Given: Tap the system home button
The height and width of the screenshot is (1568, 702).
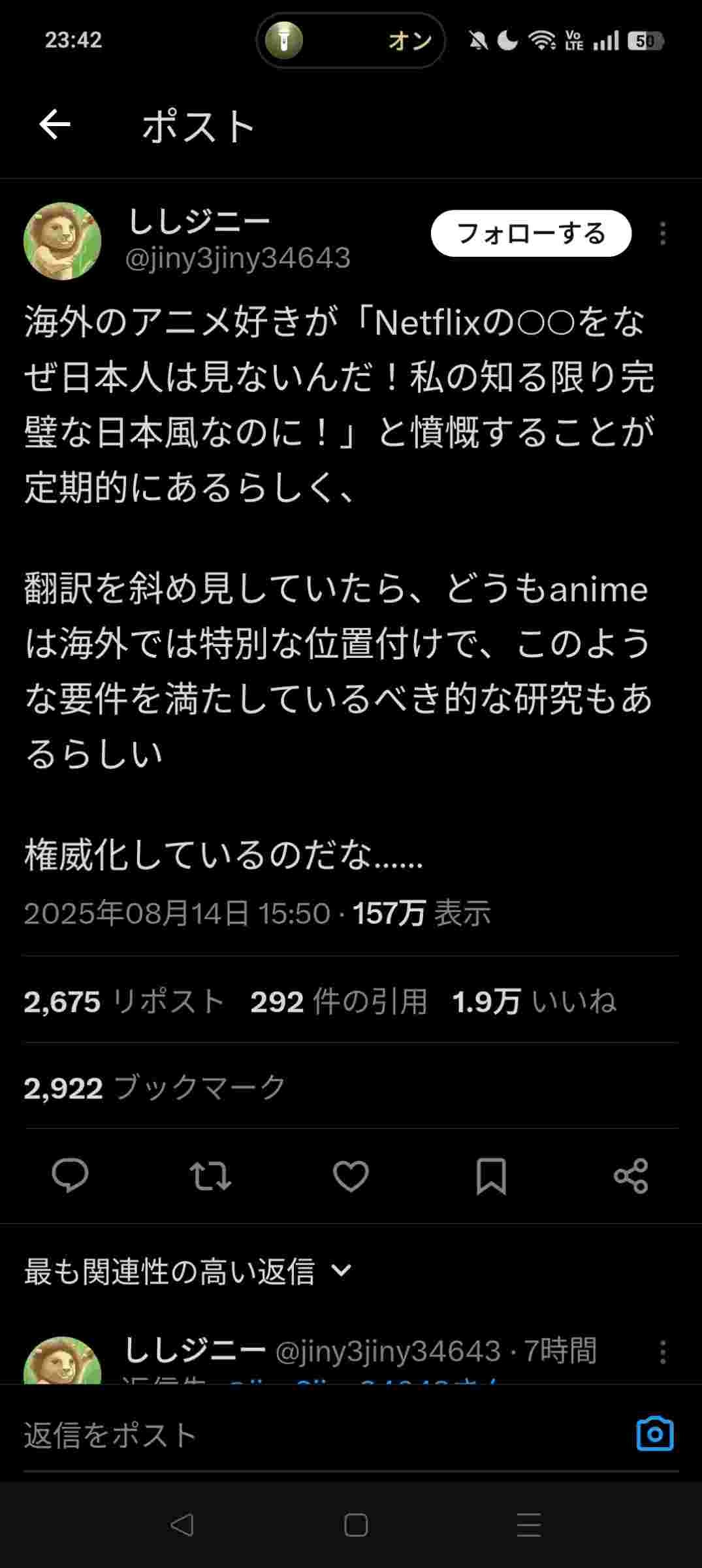Looking at the screenshot, I should pyautogui.click(x=356, y=1526).
